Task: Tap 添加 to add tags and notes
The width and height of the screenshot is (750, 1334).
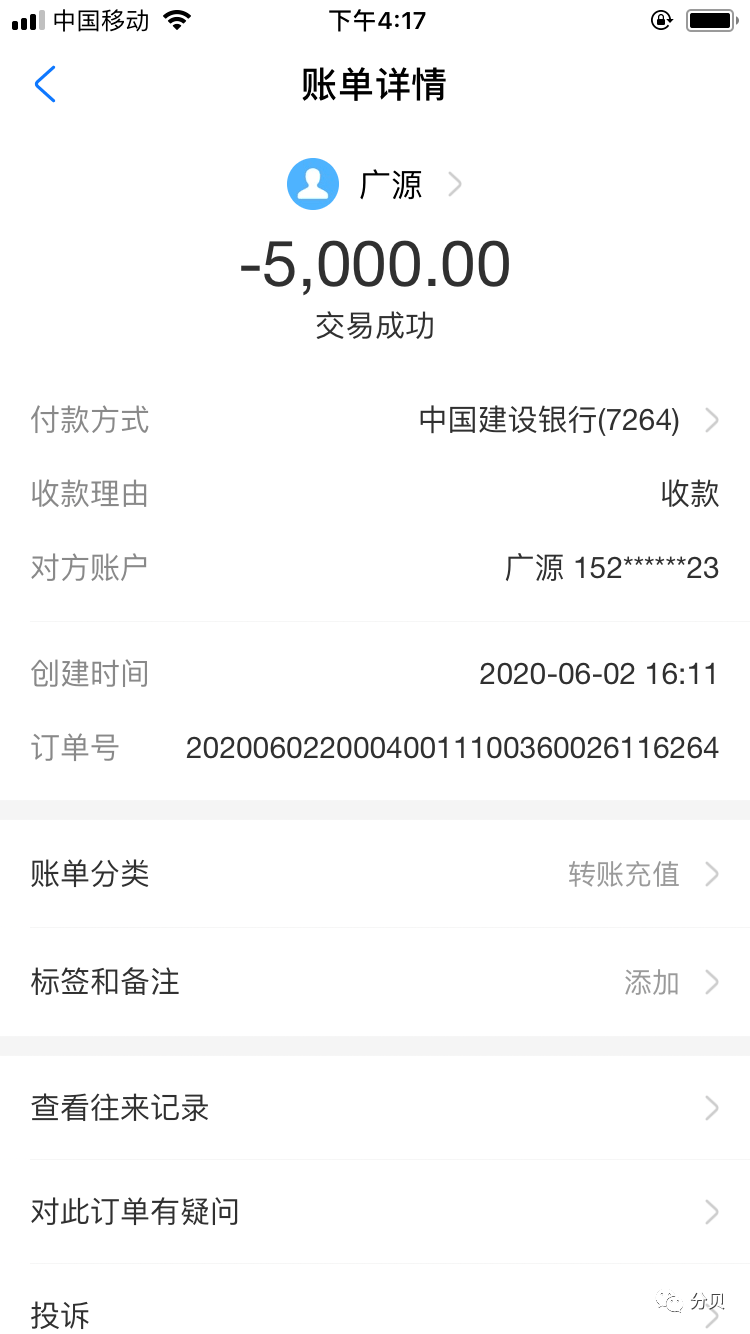Action: (651, 982)
